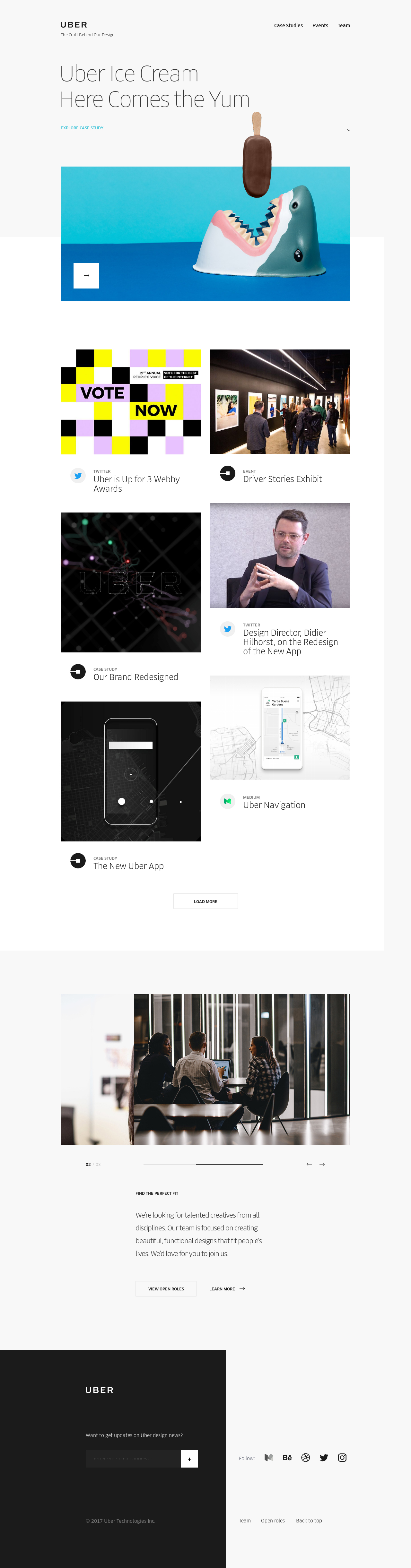View open roles
This screenshot has width=411, height=1568.
click(x=166, y=1288)
